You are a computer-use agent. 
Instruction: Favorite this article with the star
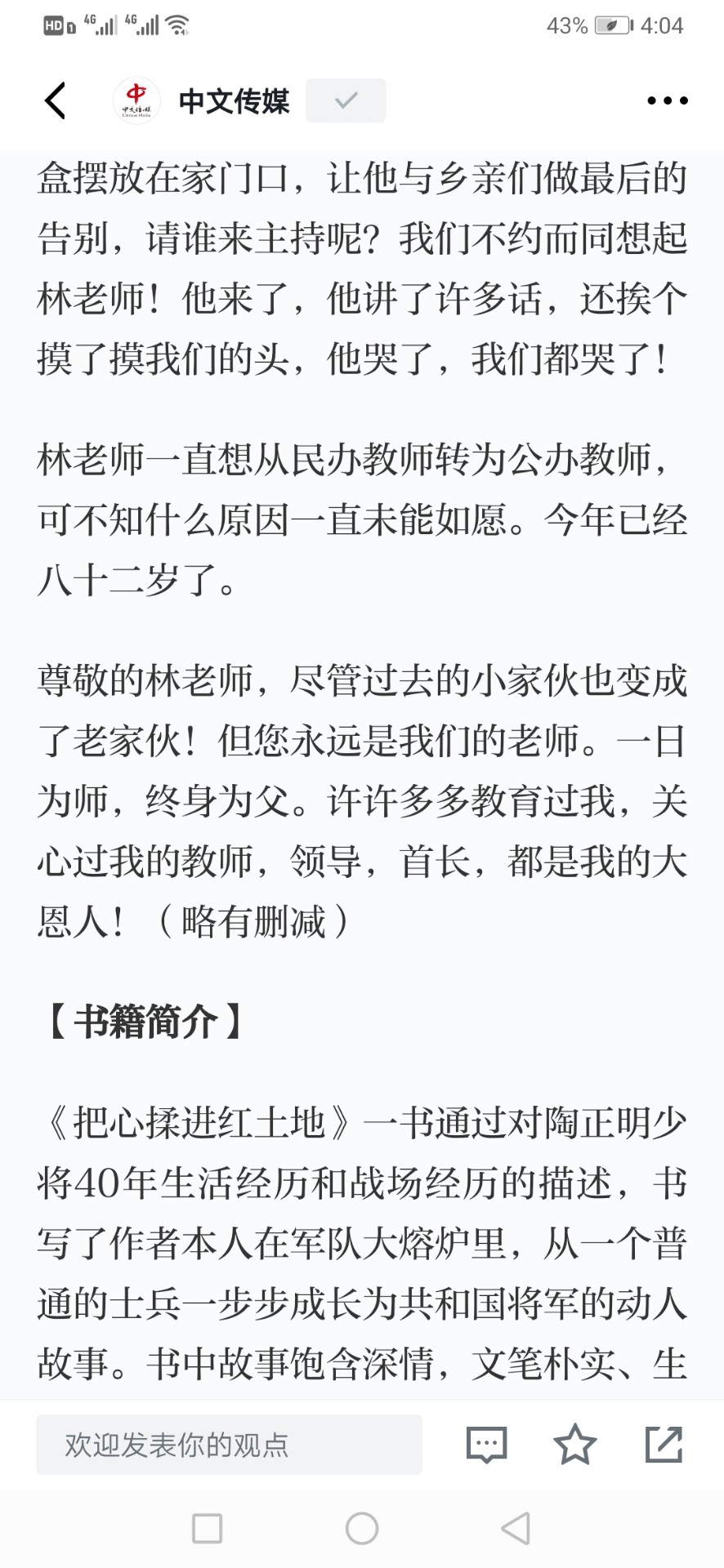click(x=575, y=1444)
